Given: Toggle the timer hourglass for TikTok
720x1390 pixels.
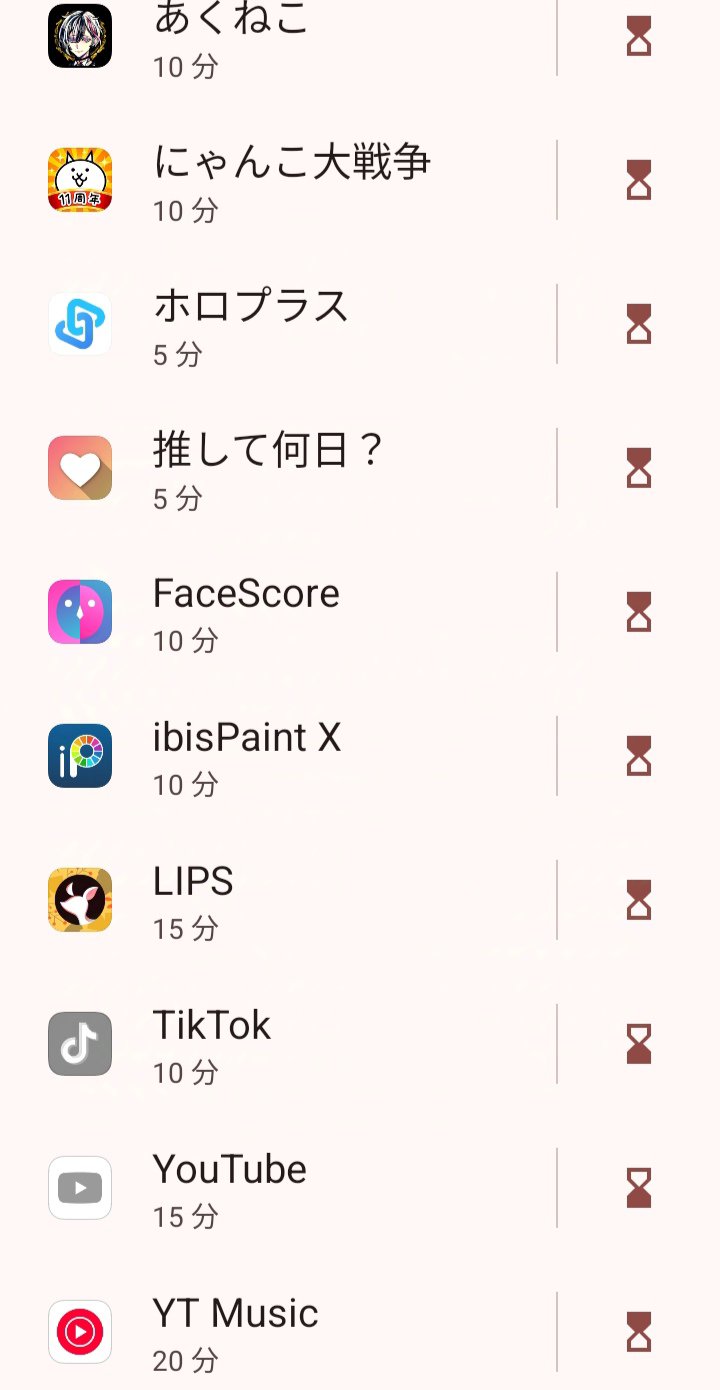Looking at the screenshot, I should 638,1043.
